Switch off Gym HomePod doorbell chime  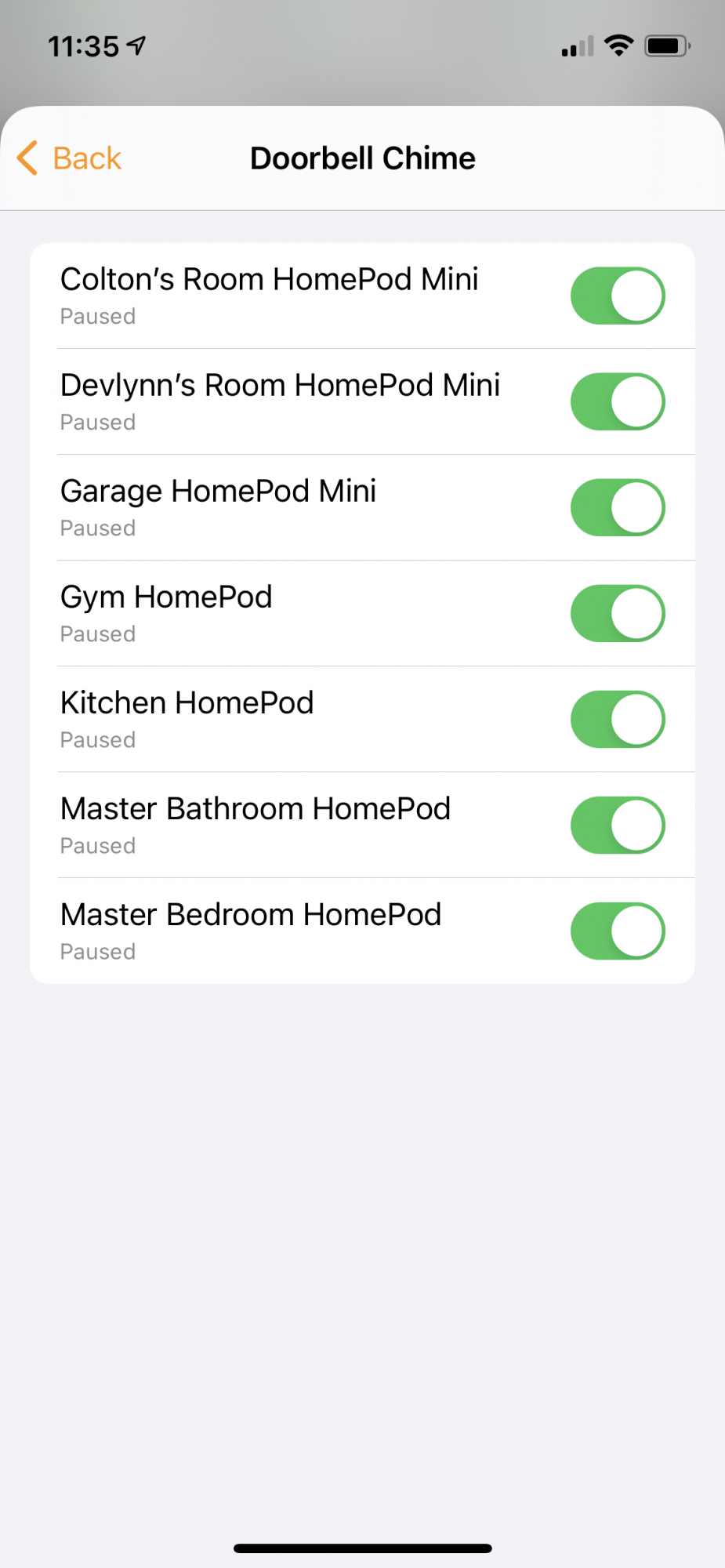(618, 613)
